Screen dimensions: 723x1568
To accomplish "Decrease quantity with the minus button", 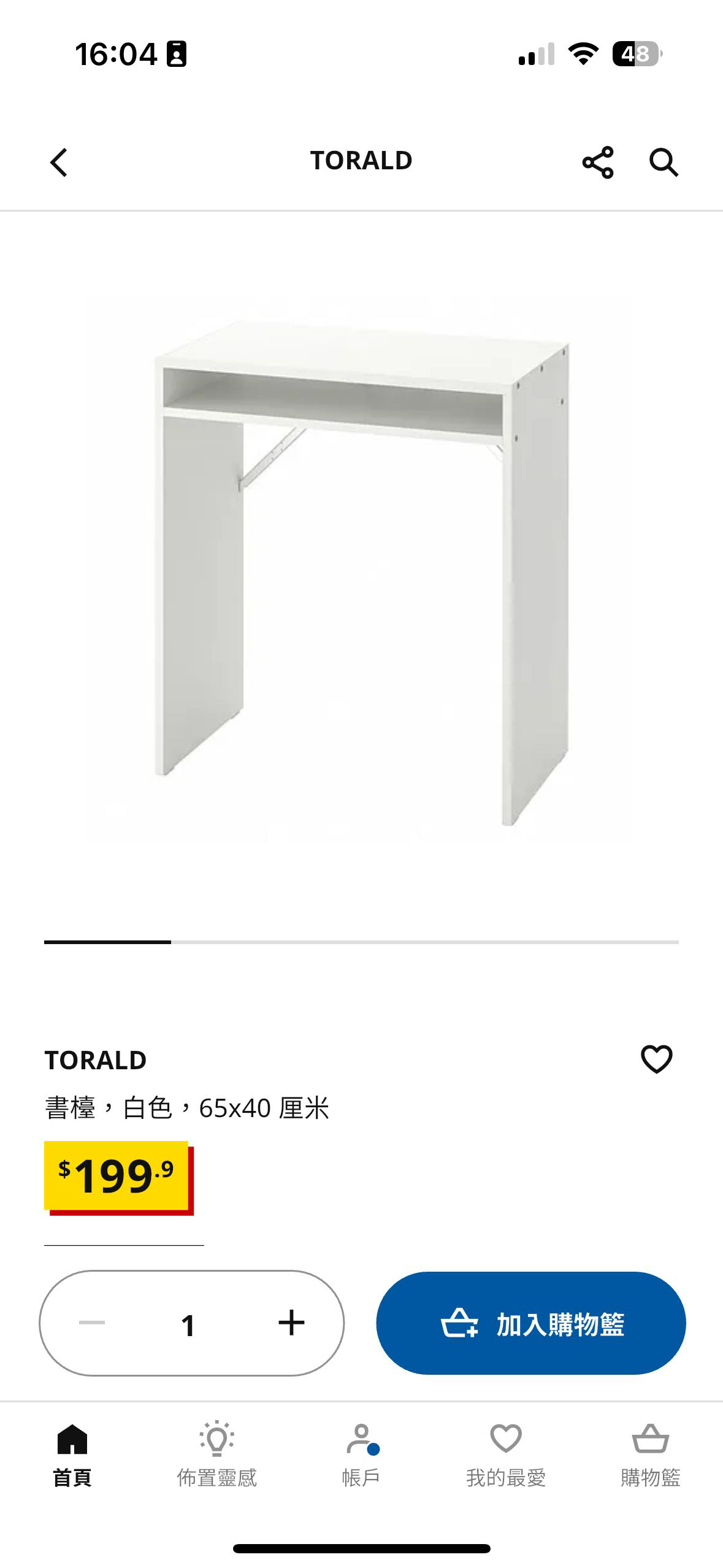I will click(92, 1323).
